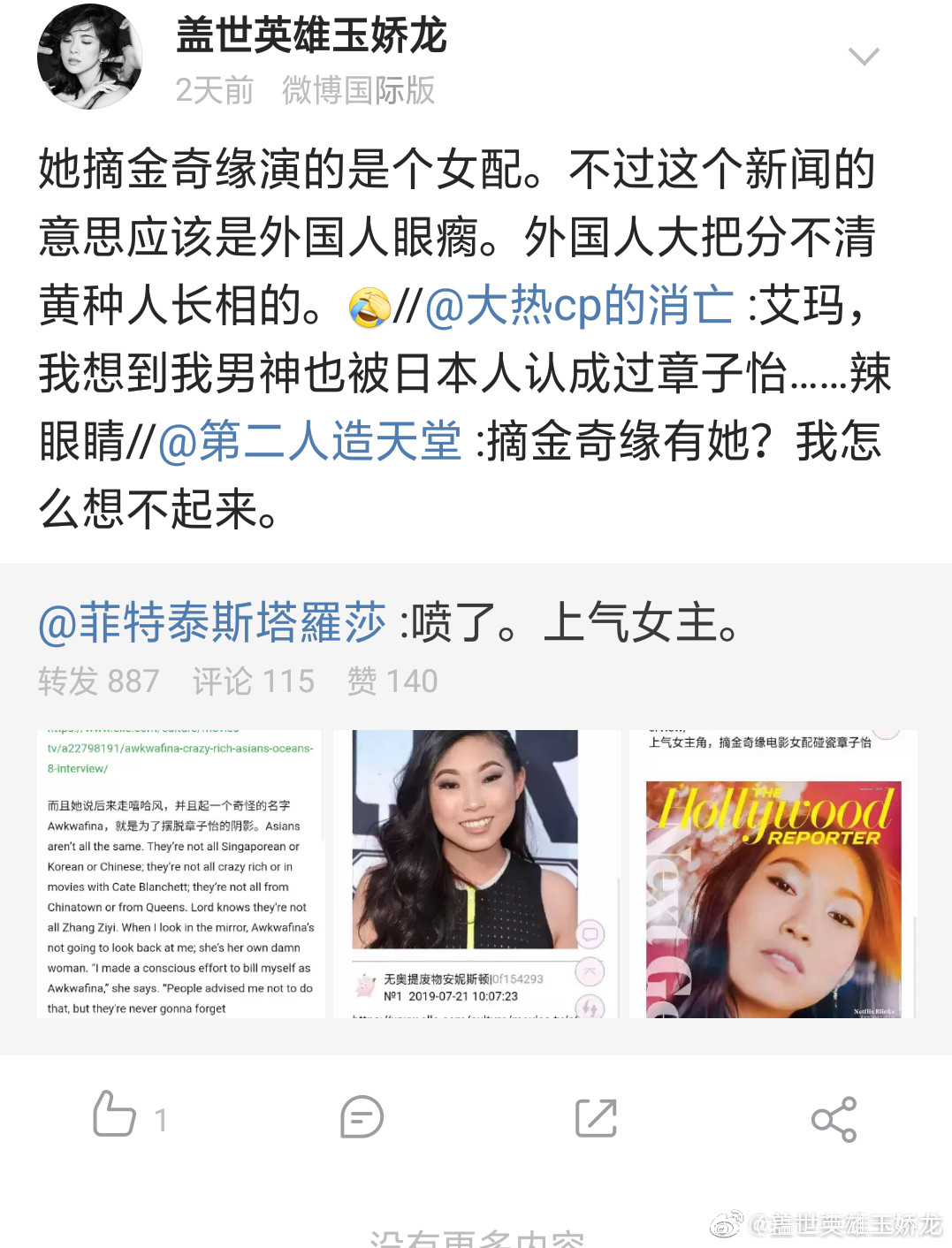View original post reposts count 887
952x1248 pixels.
(99, 681)
